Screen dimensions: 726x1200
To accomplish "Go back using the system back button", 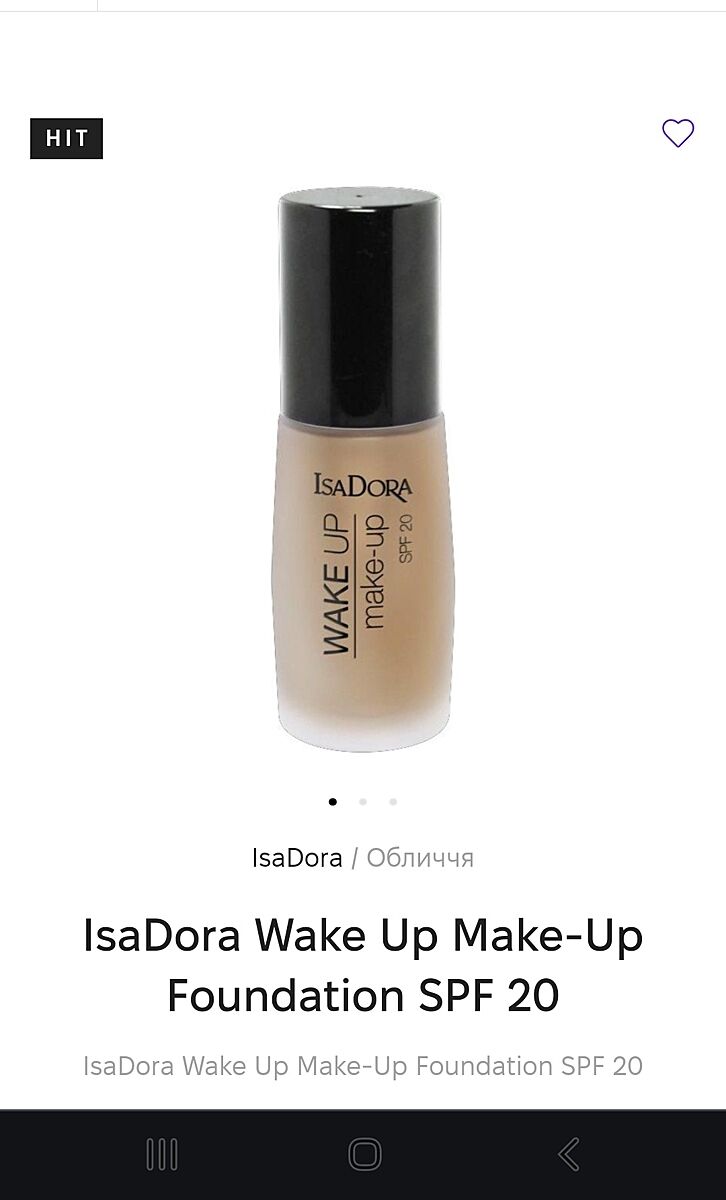I will tap(568, 1154).
